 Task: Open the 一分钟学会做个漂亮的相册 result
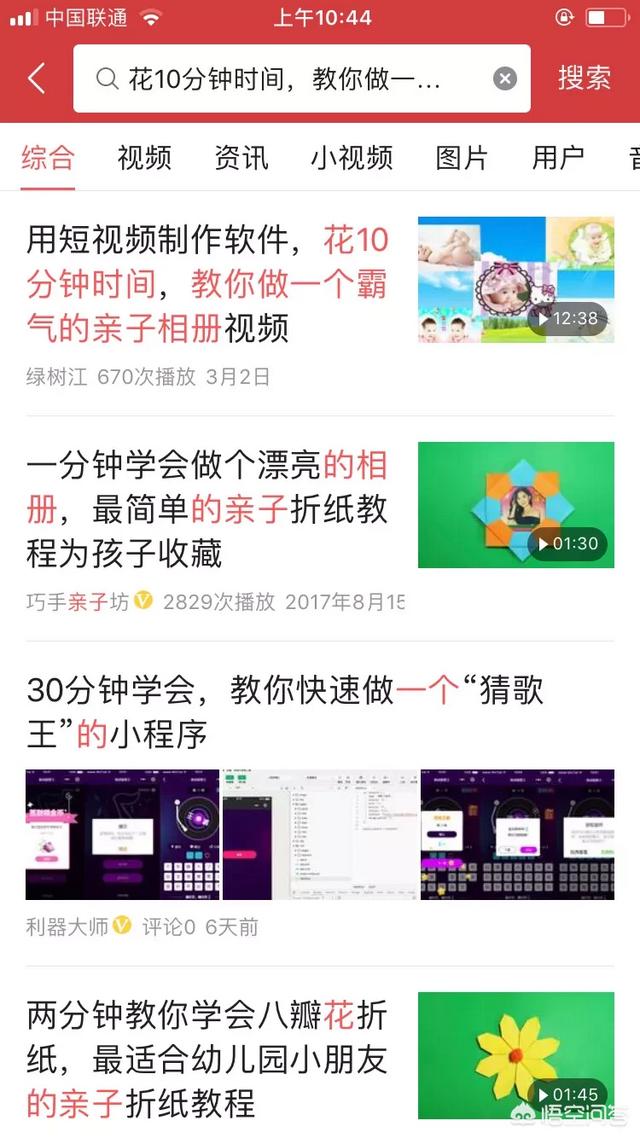point(207,509)
